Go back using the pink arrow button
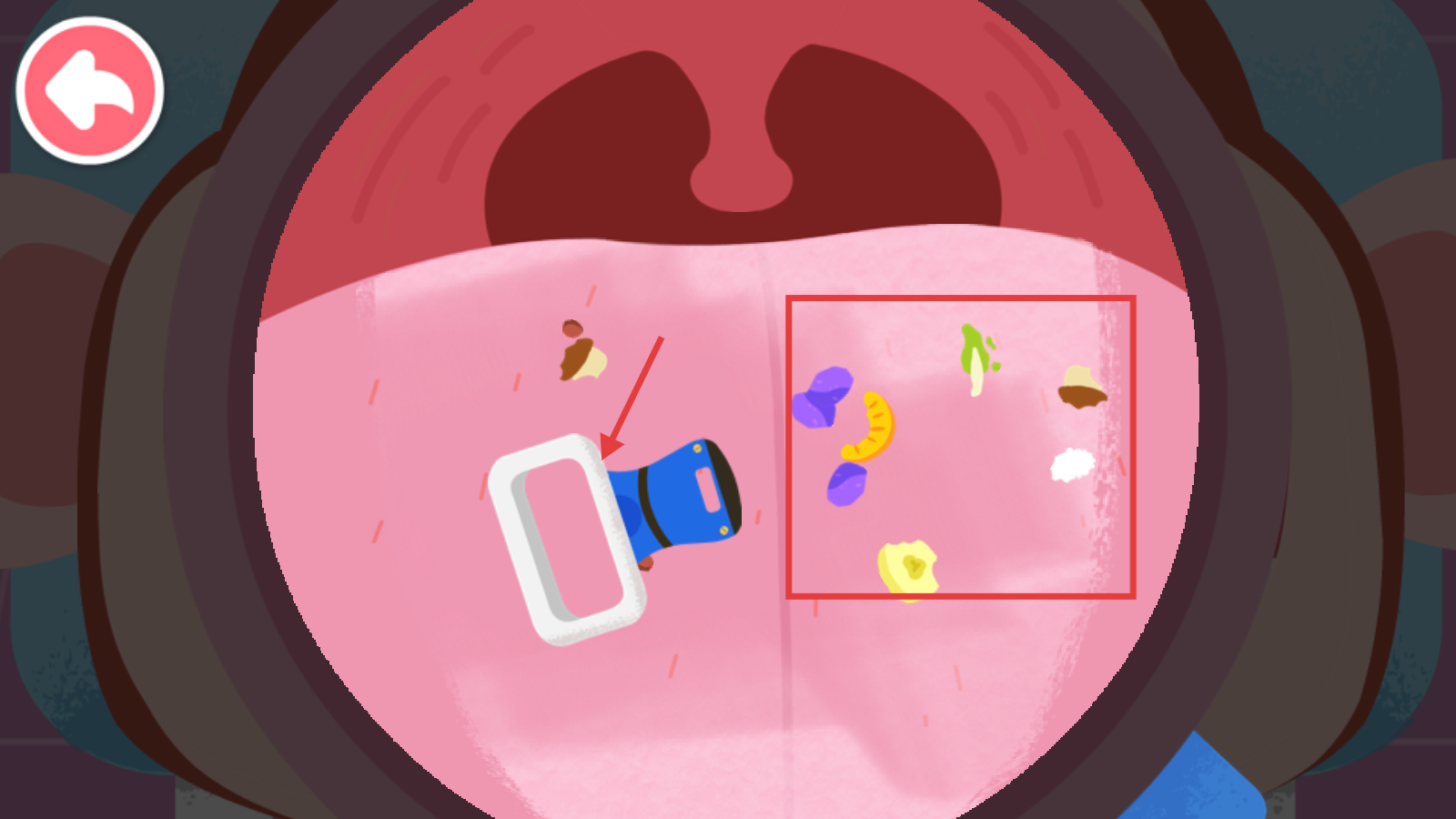This screenshot has width=1456, height=819. click(90, 90)
